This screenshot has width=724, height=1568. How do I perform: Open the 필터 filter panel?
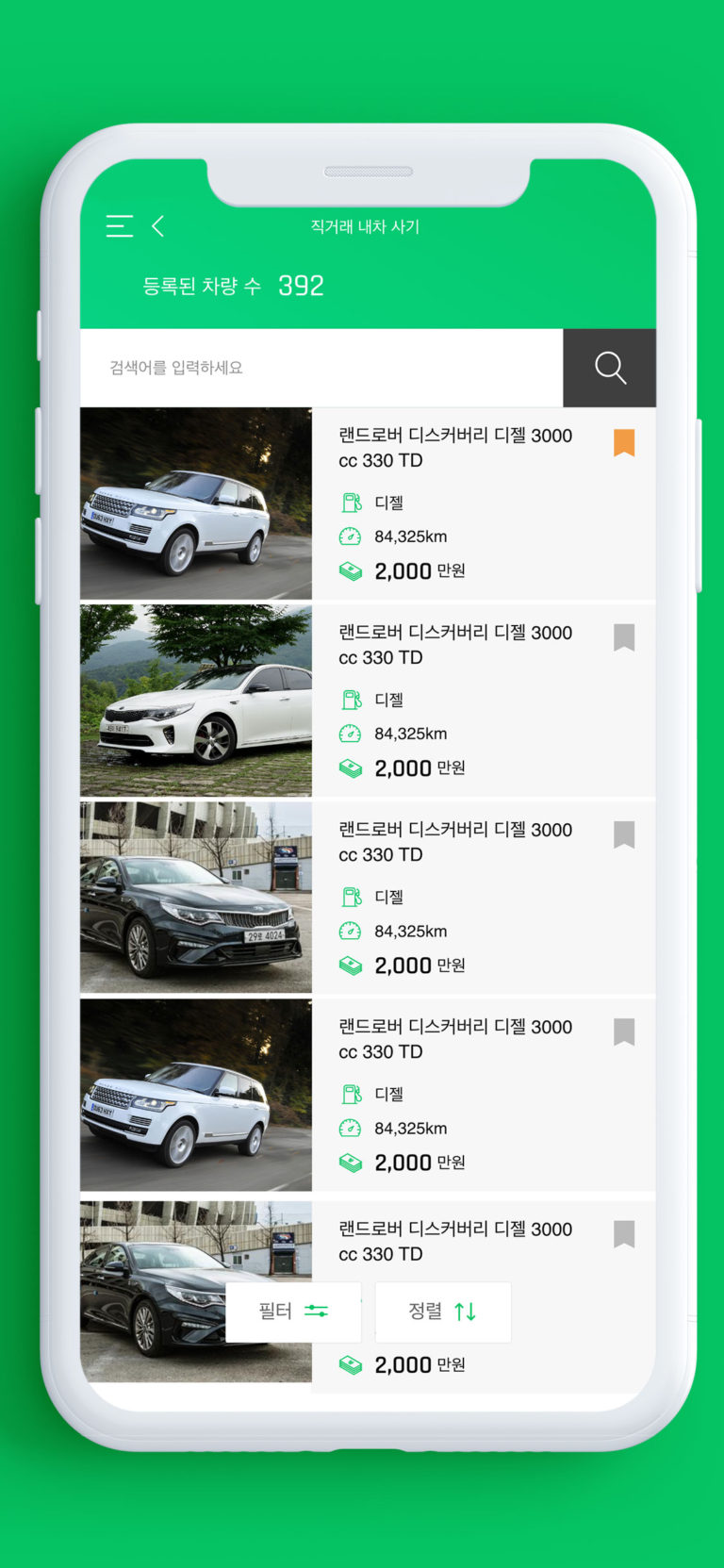(x=292, y=1312)
